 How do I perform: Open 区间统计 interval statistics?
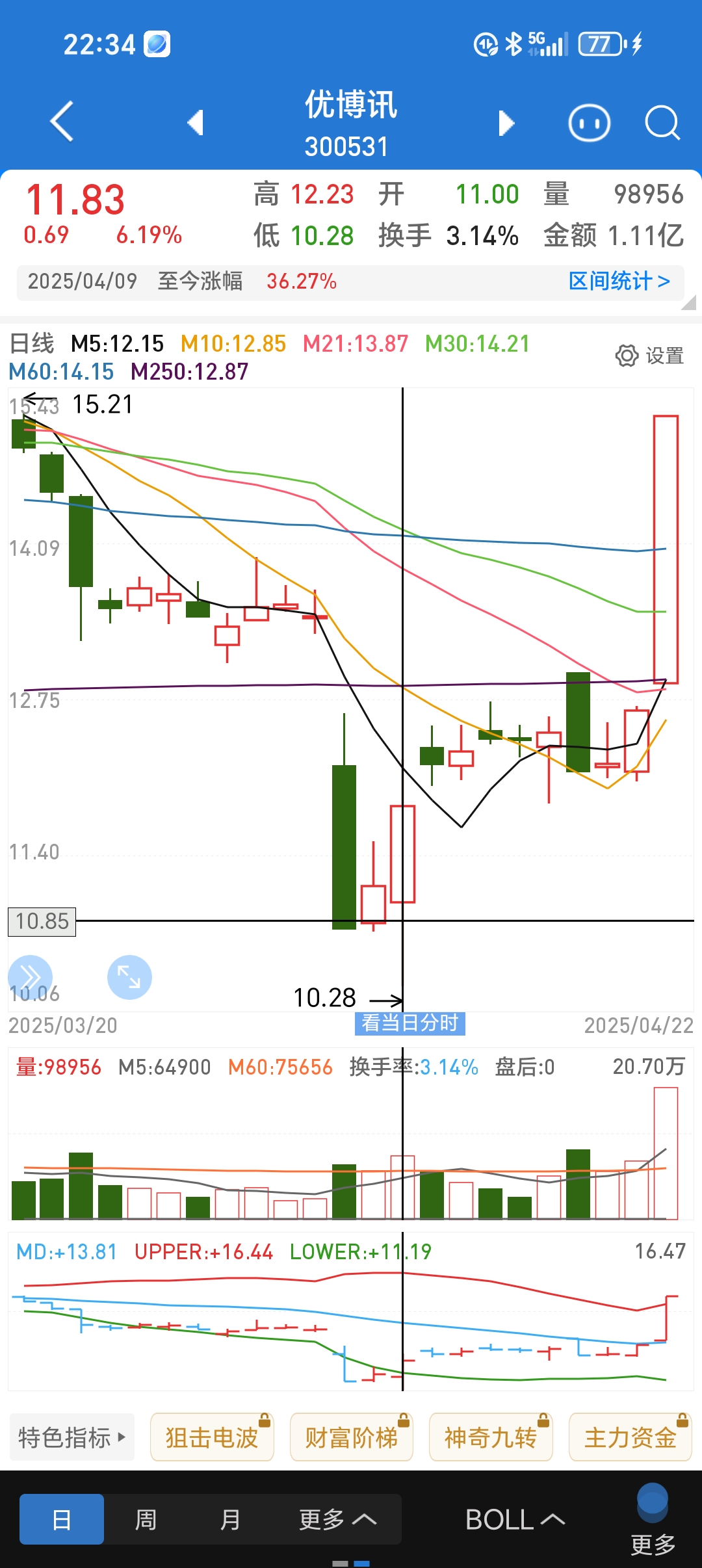[x=619, y=281]
